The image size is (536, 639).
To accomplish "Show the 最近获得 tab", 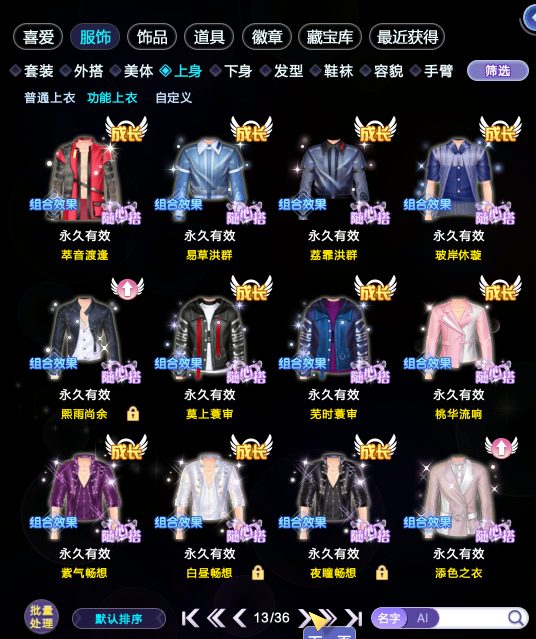I will click(407, 37).
